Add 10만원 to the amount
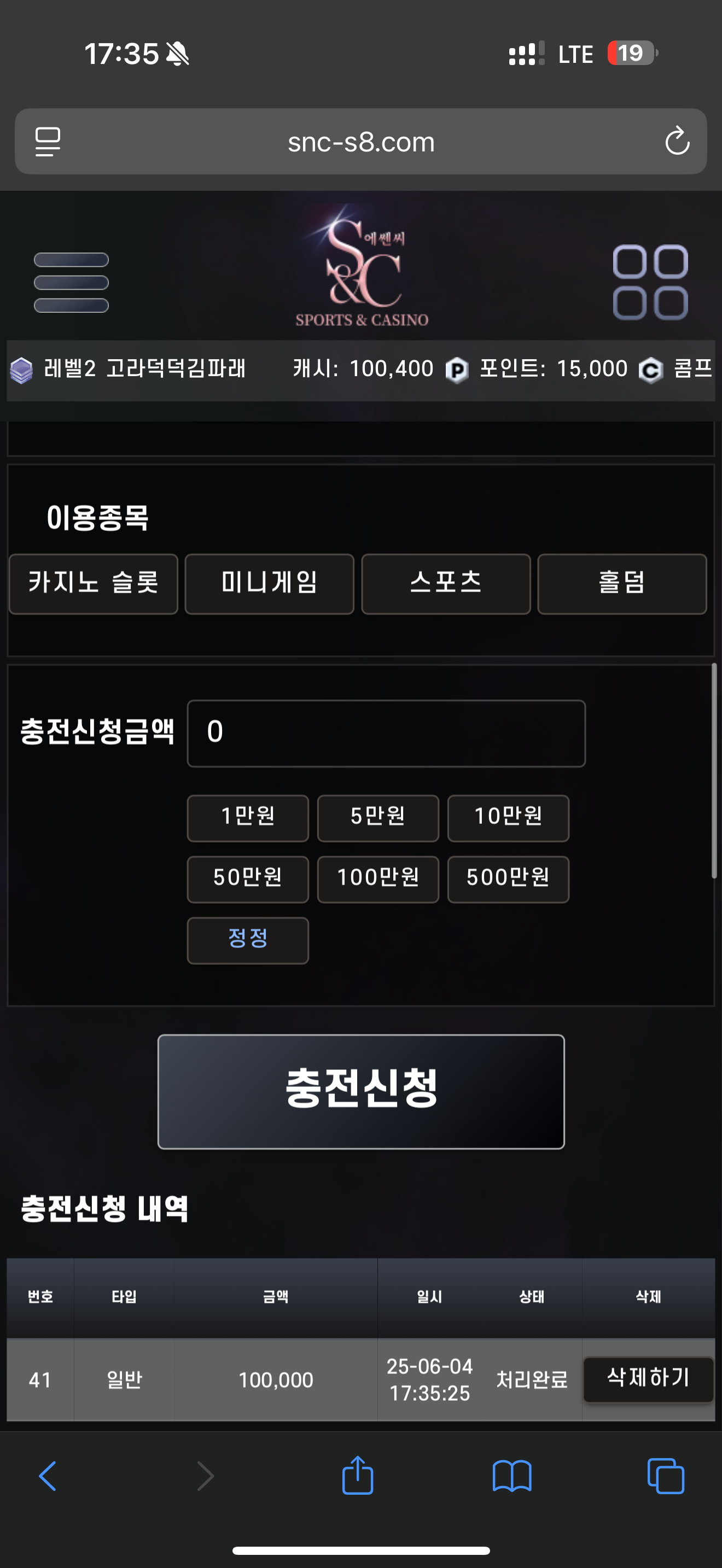Viewport: 722px width, 1568px height. click(508, 818)
